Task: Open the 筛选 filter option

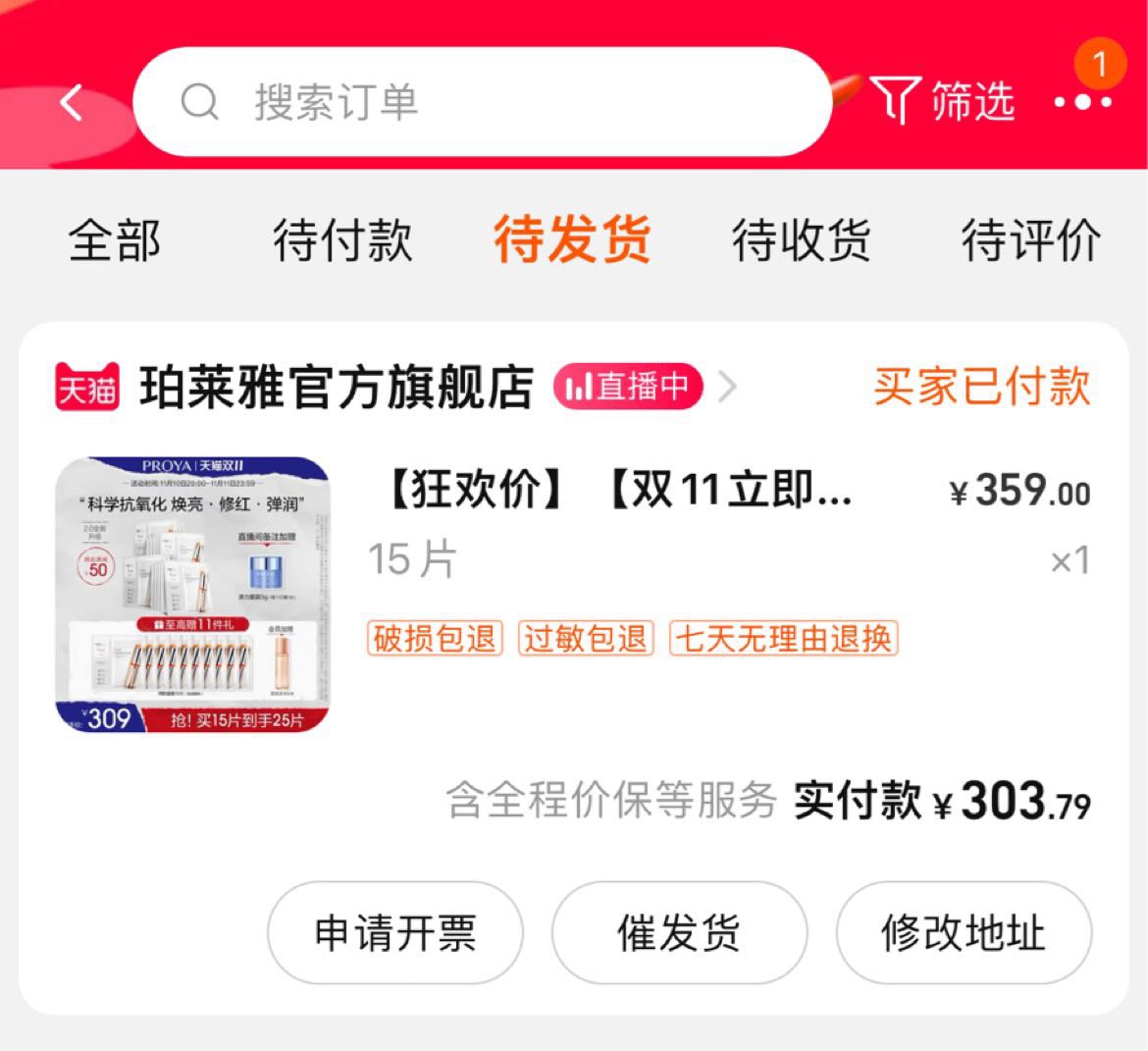Action: click(942, 101)
